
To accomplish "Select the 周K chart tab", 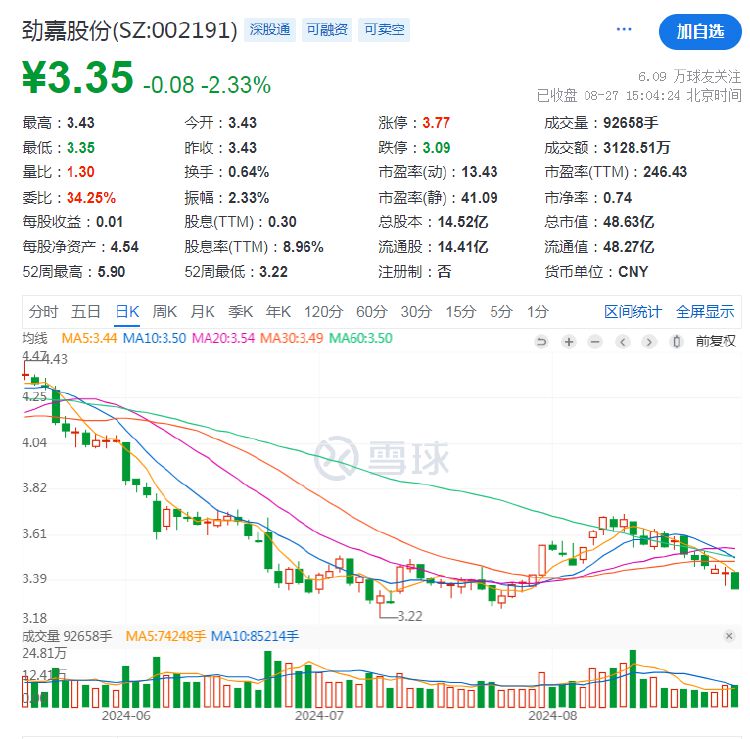I will coord(163,311).
